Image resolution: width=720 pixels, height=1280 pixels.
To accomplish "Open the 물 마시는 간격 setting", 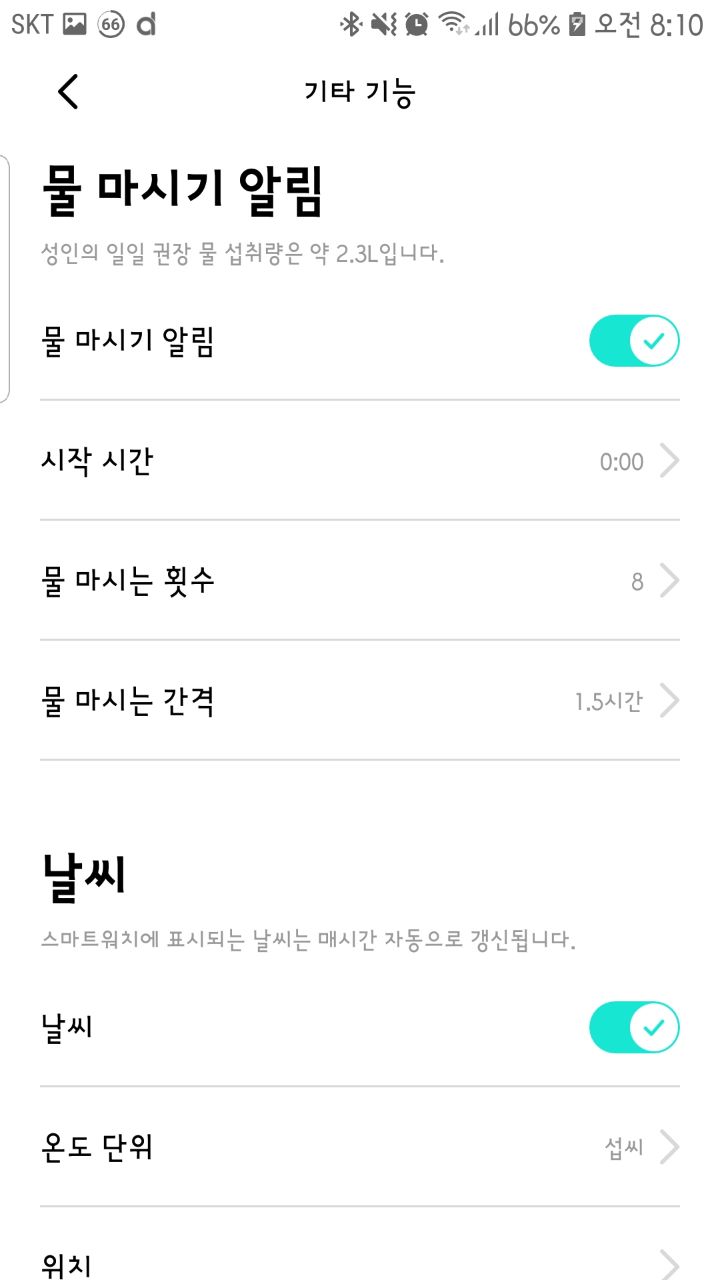I will (360, 701).
